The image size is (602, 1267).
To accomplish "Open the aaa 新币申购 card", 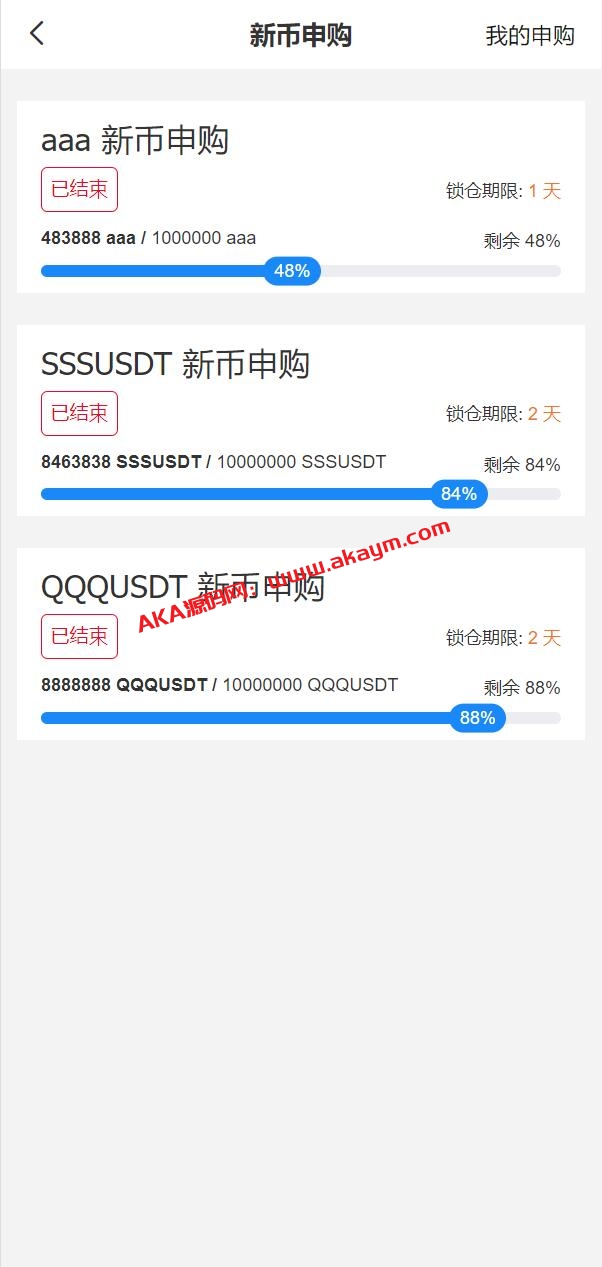I will 300,197.
